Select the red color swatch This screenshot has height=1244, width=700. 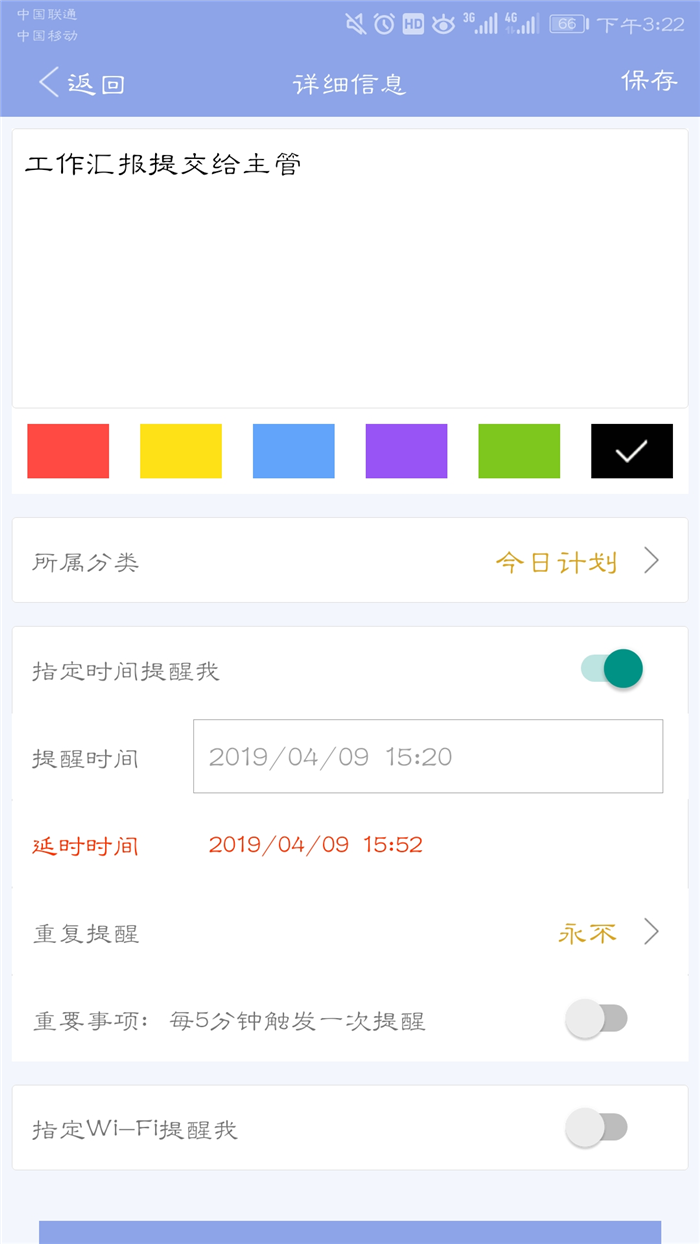[x=68, y=451]
